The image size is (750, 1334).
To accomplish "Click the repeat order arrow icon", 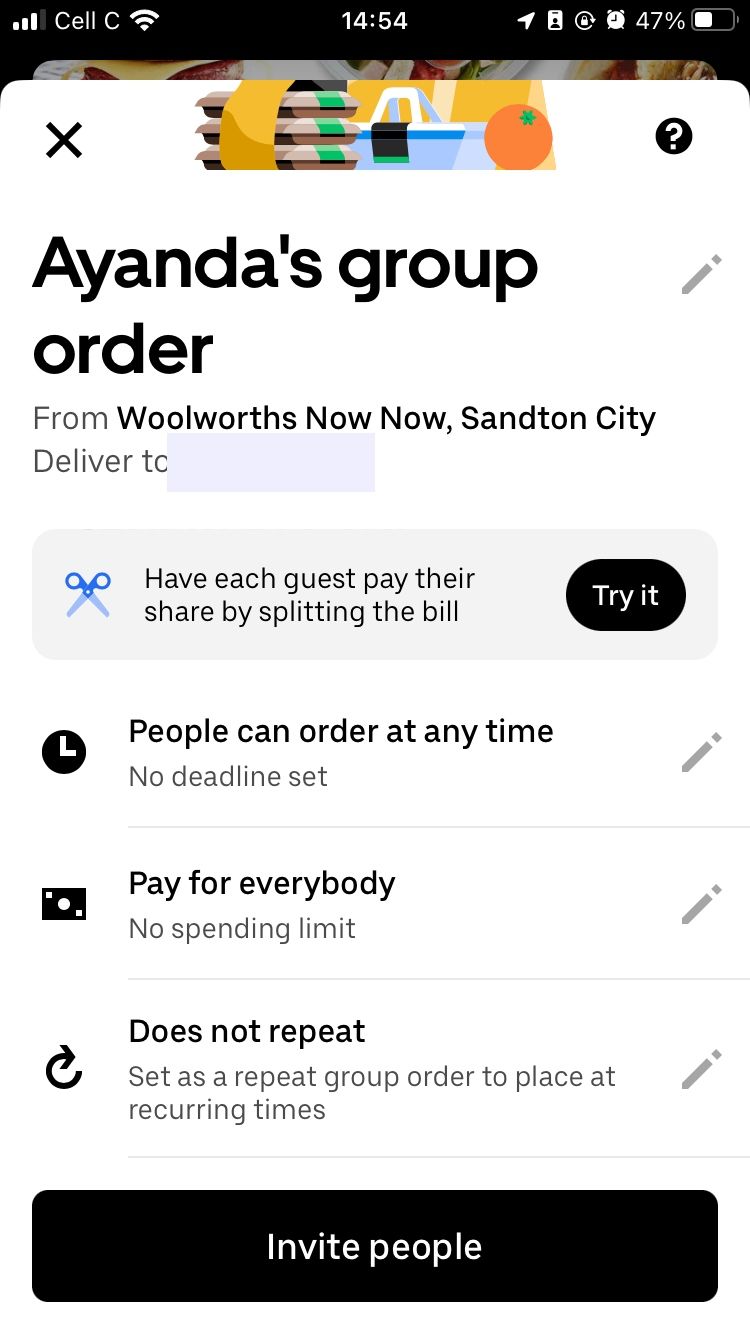I will tap(64, 1068).
